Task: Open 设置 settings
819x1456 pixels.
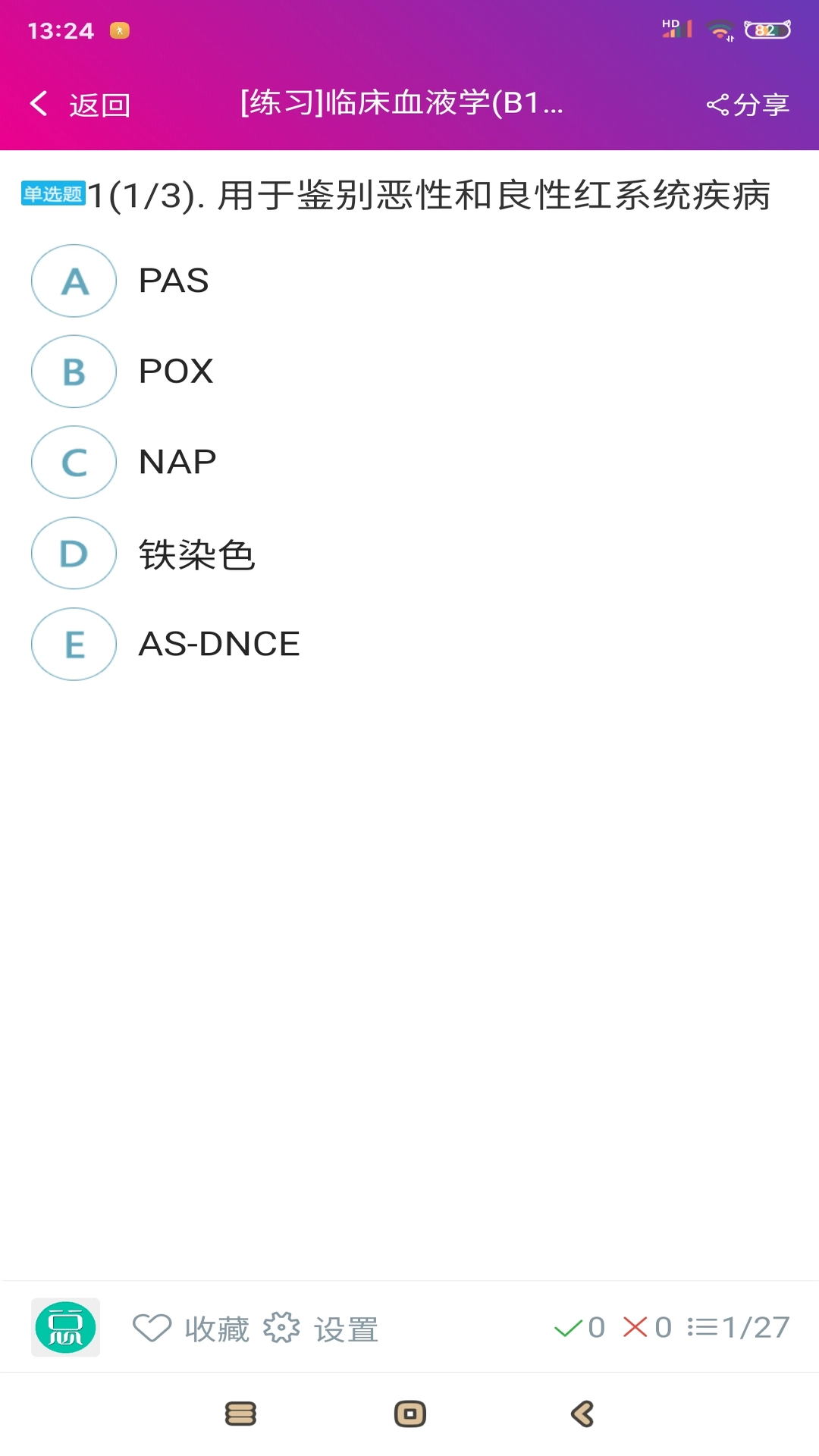Action: click(321, 1329)
